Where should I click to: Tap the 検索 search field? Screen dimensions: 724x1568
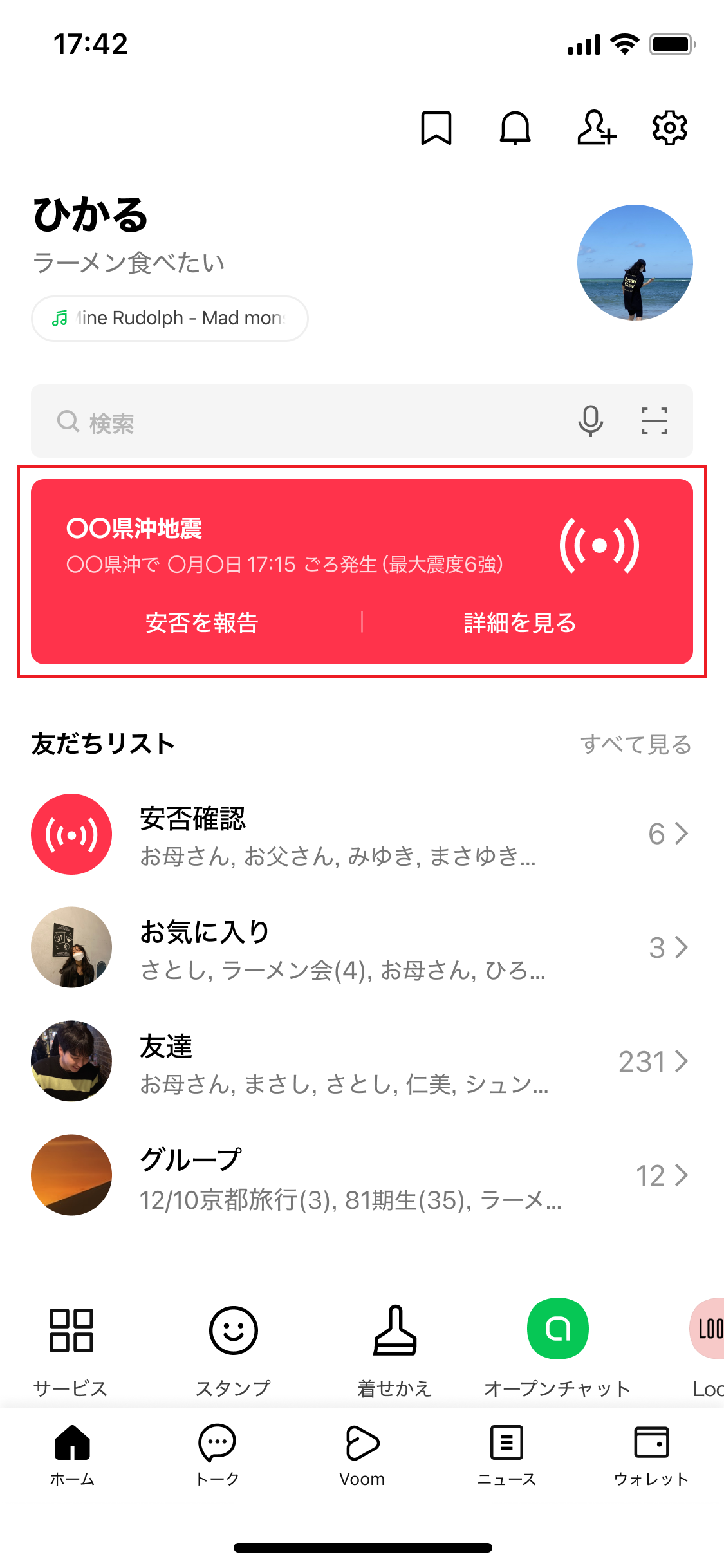(x=257, y=422)
